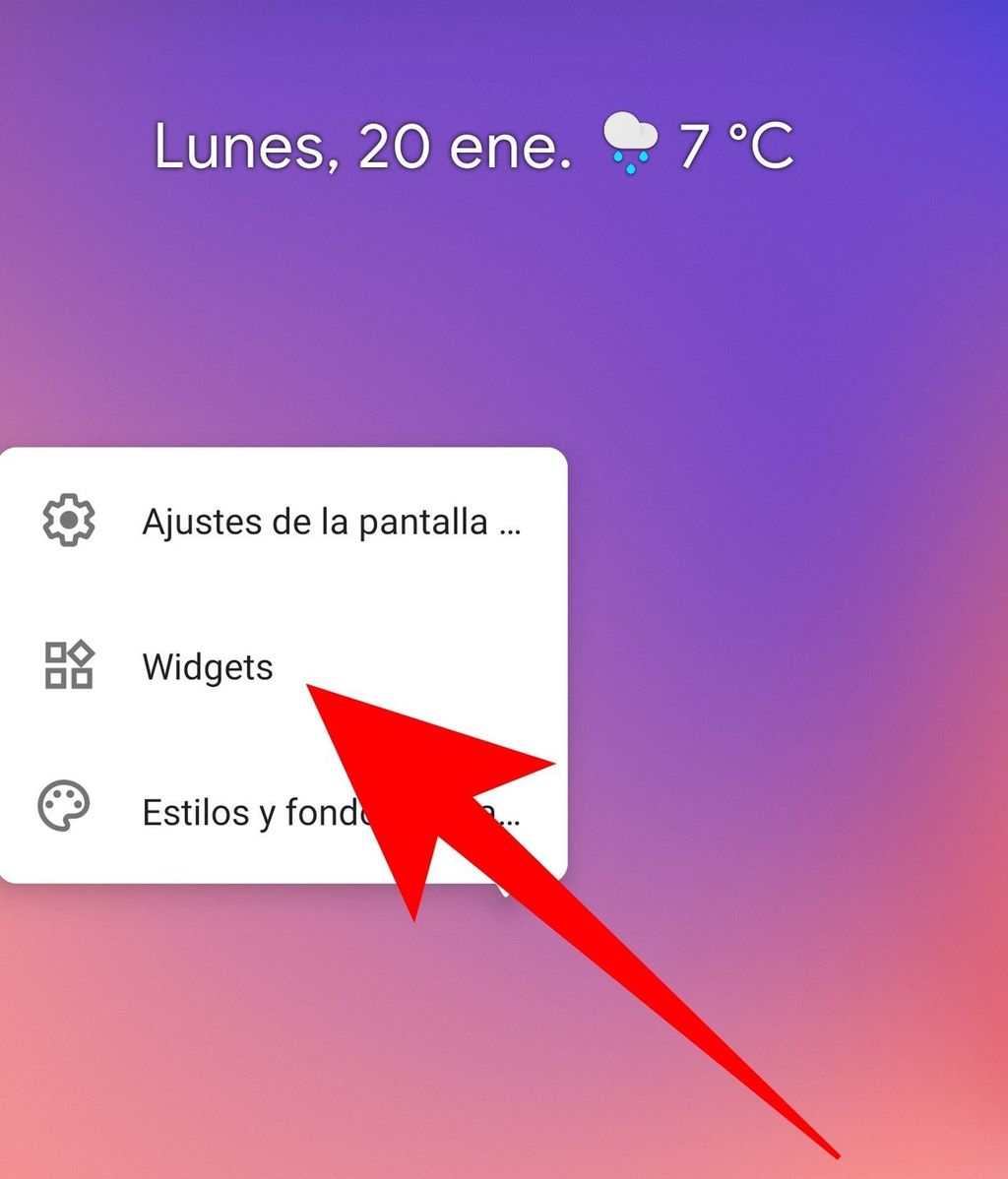Open the date and weather widget
The width and height of the screenshot is (1008, 1179).
click(x=473, y=147)
